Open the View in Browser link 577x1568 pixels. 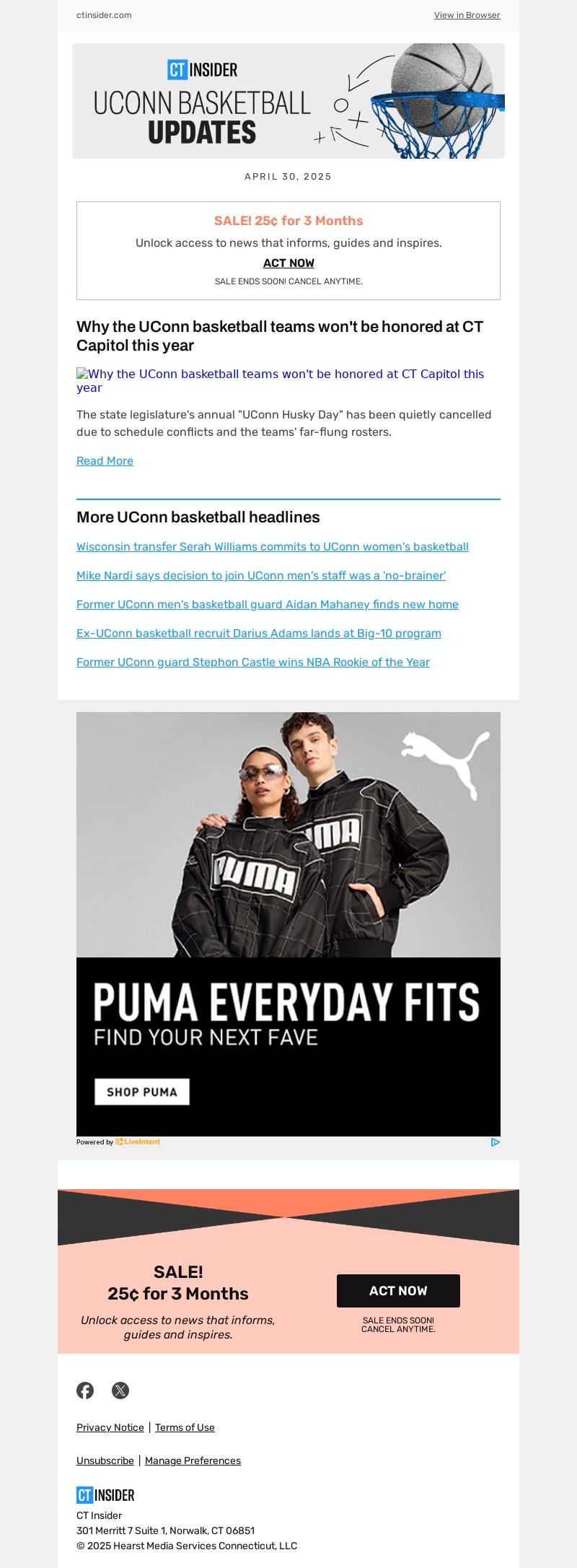point(467,15)
